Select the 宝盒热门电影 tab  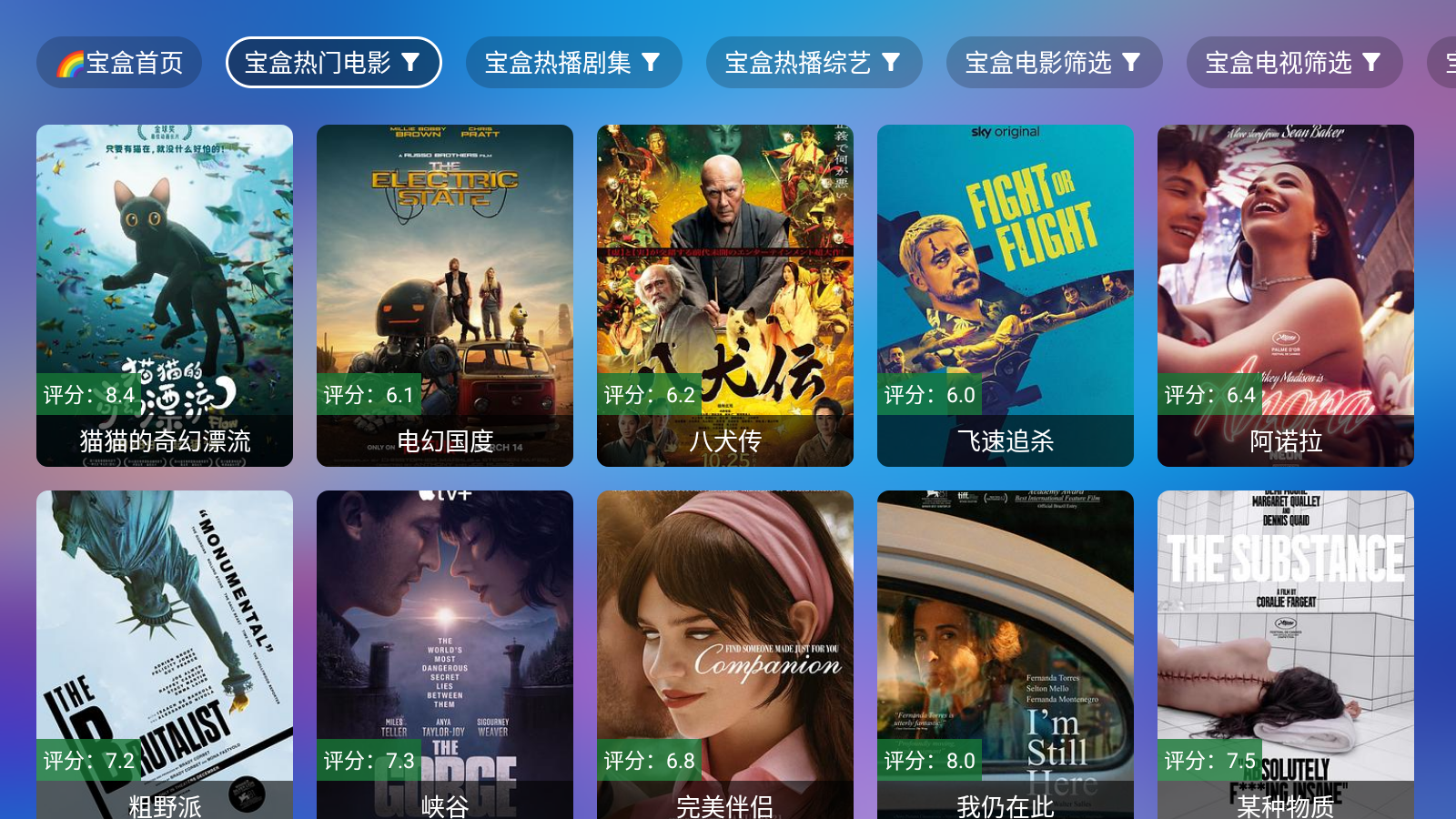pyautogui.click(x=333, y=63)
